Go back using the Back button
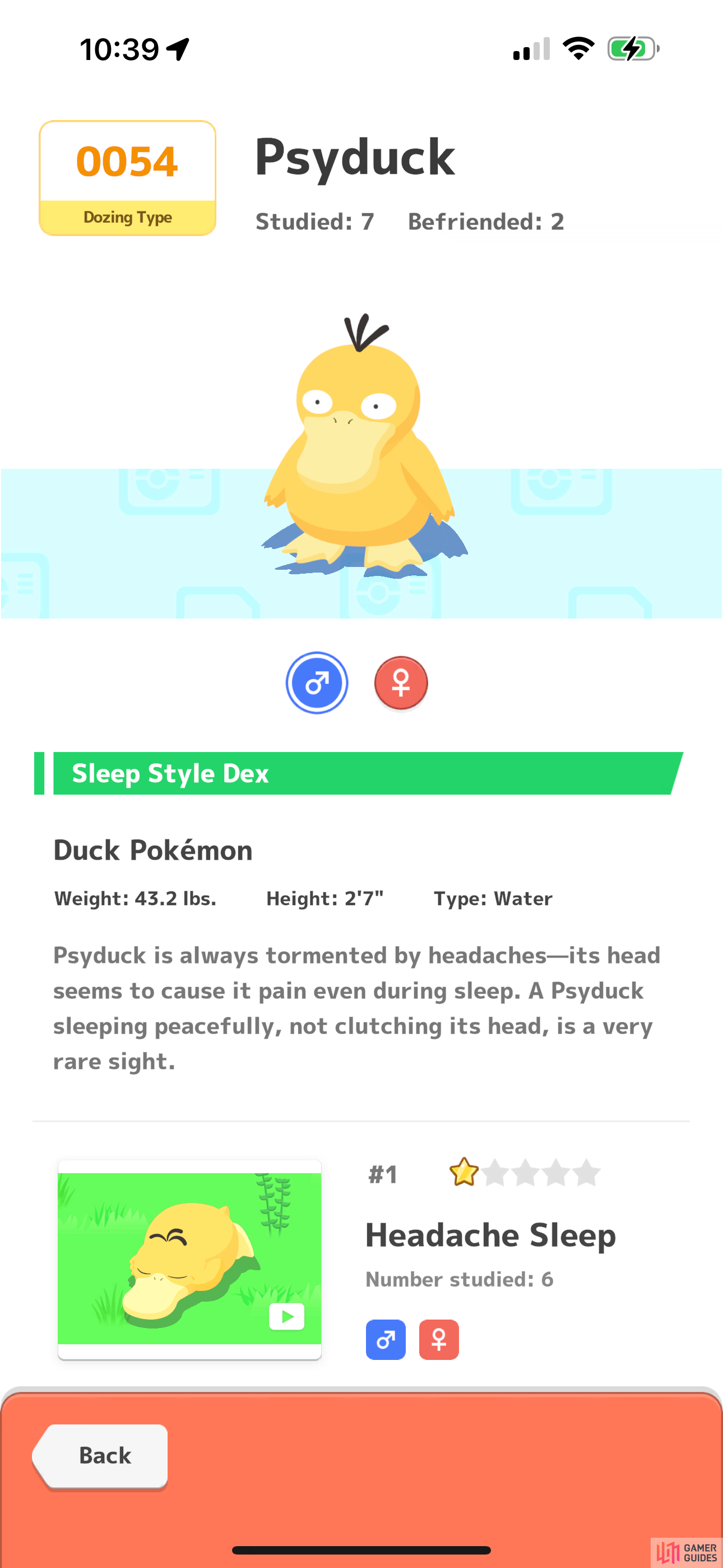The width and height of the screenshot is (723, 1568). click(100, 1455)
